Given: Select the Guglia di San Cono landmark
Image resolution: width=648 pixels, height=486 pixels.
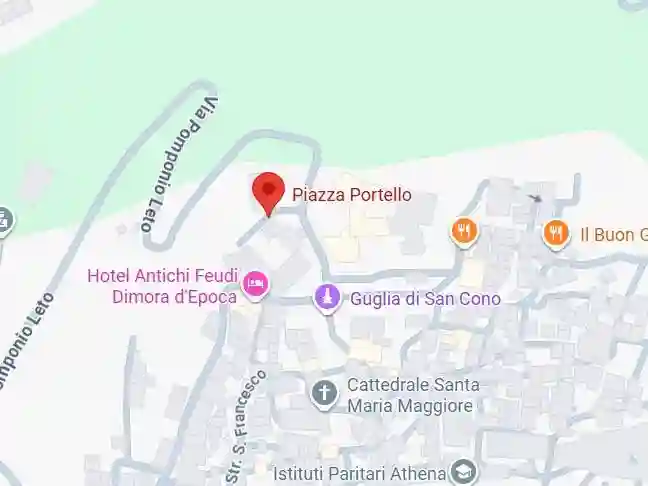Looking at the screenshot, I should pyautogui.click(x=326, y=297).
